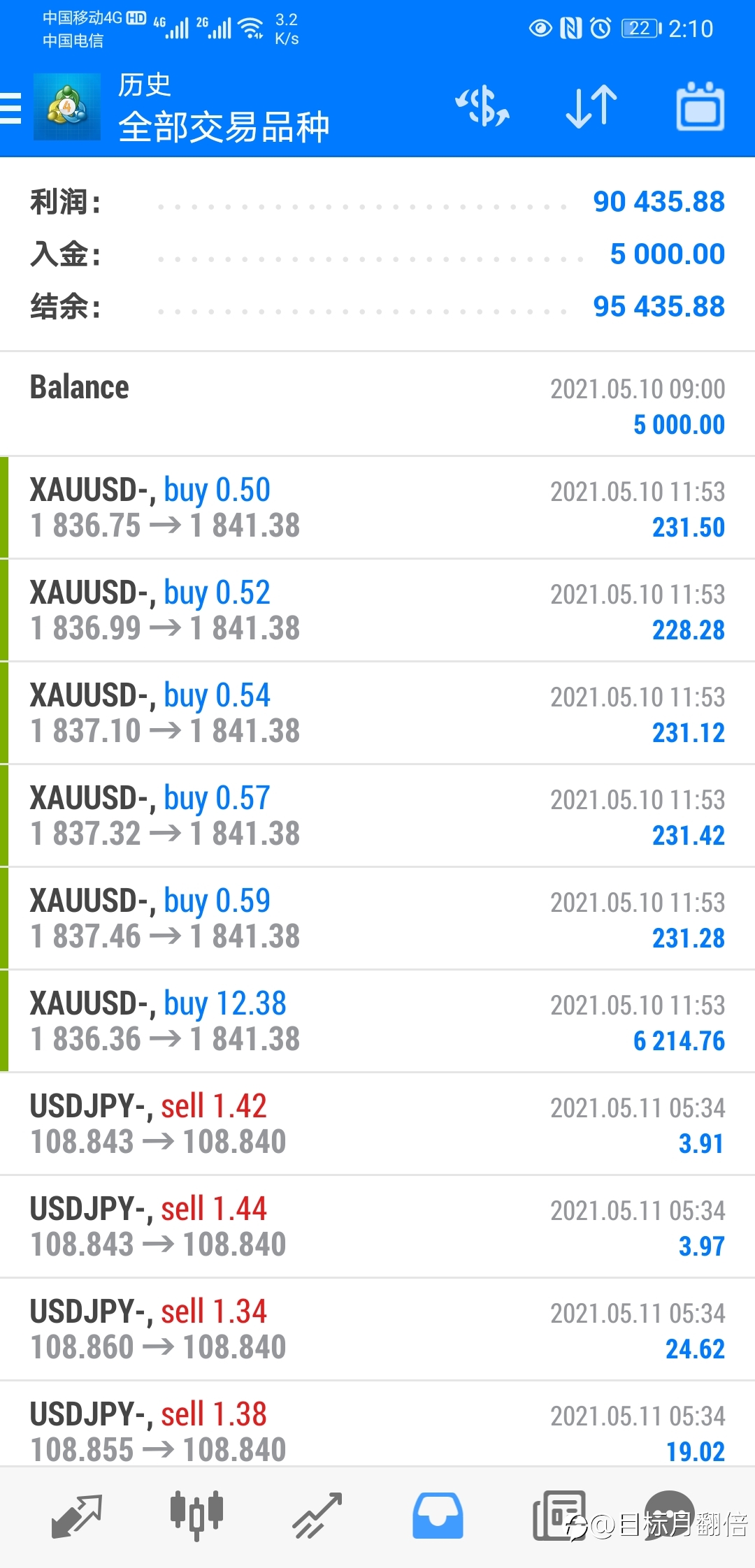Screen dimensions: 755x1568
Task: Expand the XAUUSD buy 0.52 trade
Action: pyautogui.click(x=377, y=610)
